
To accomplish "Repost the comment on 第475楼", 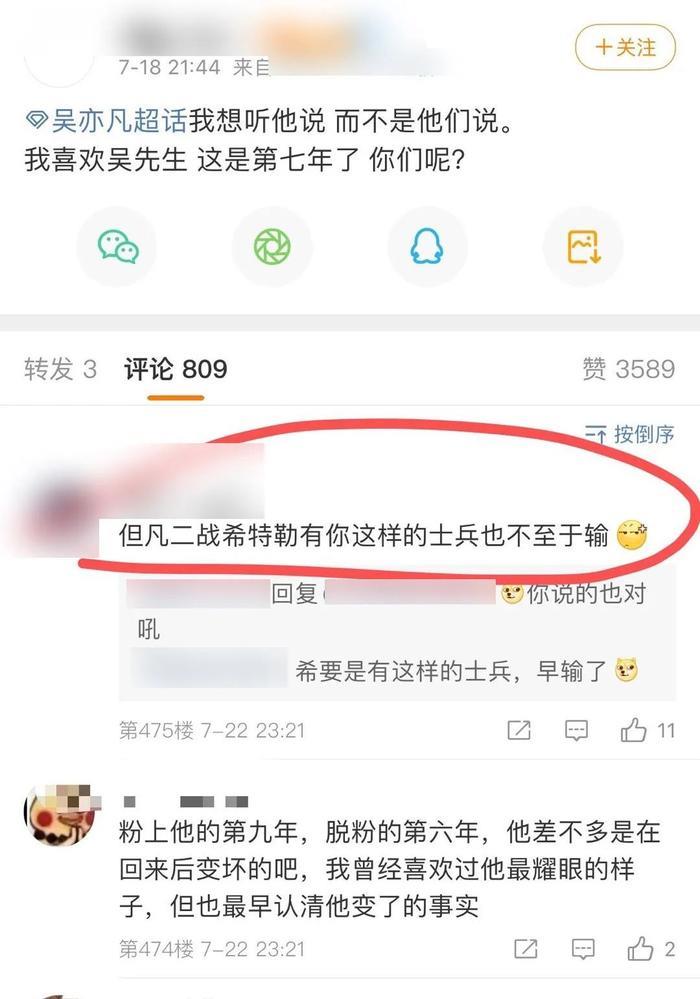I will click(519, 731).
